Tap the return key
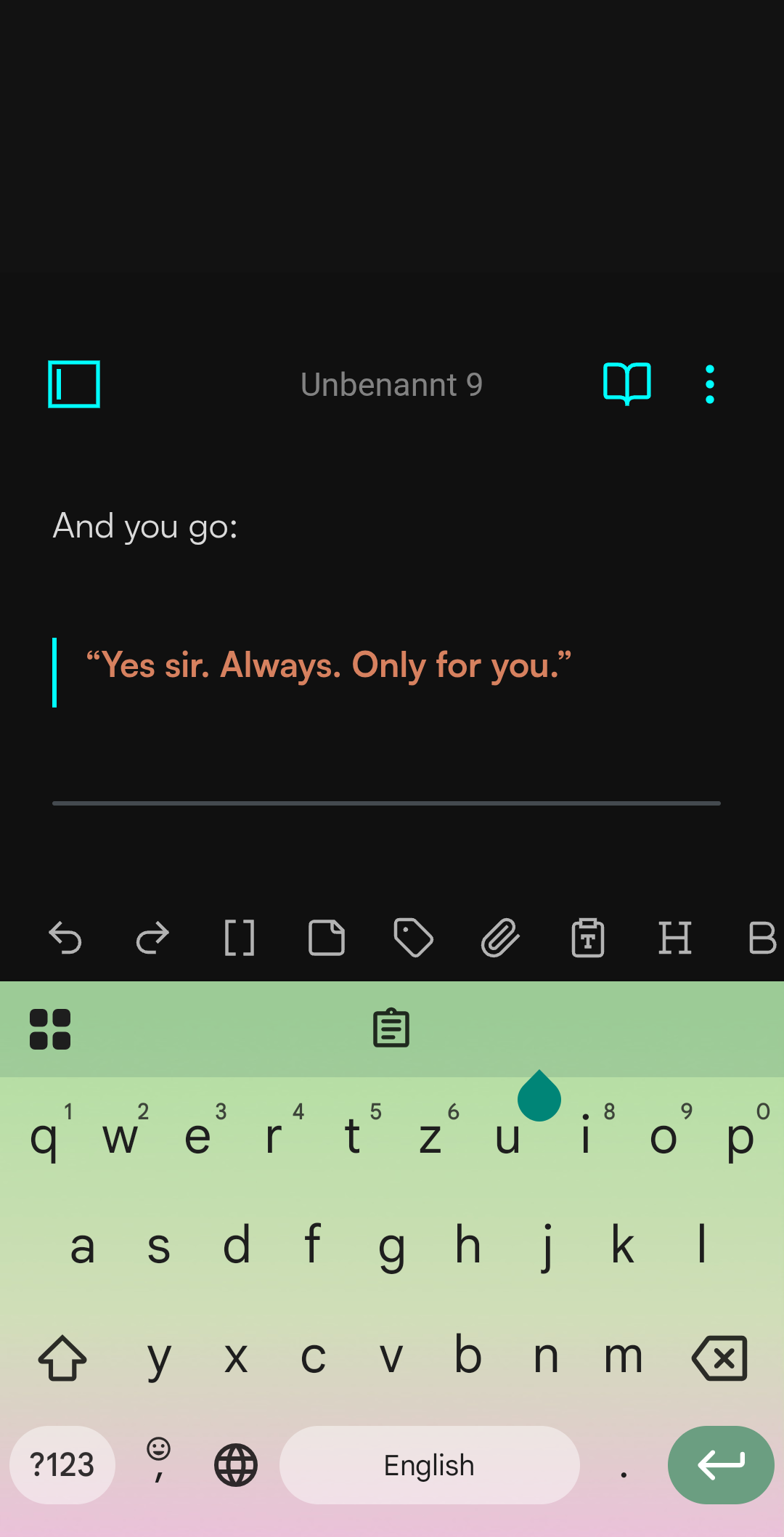 pyautogui.click(x=720, y=1465)
